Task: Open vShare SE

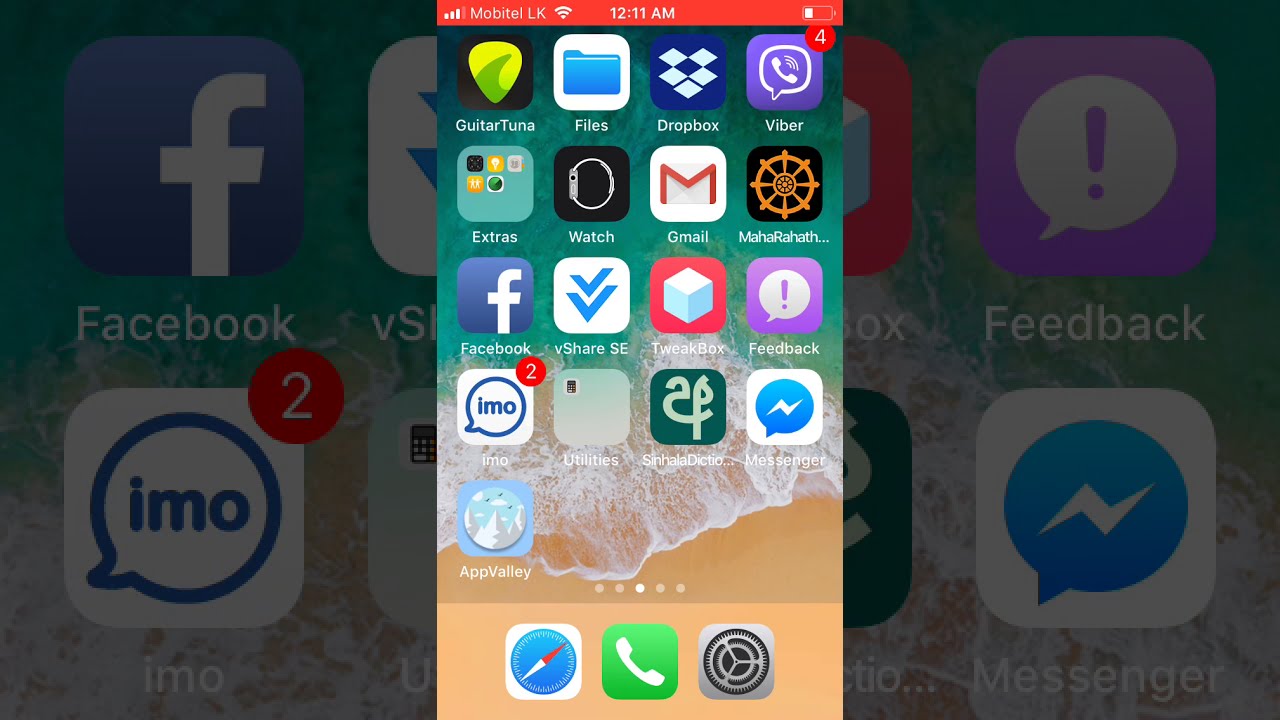Action: click(x=591, y=295)
